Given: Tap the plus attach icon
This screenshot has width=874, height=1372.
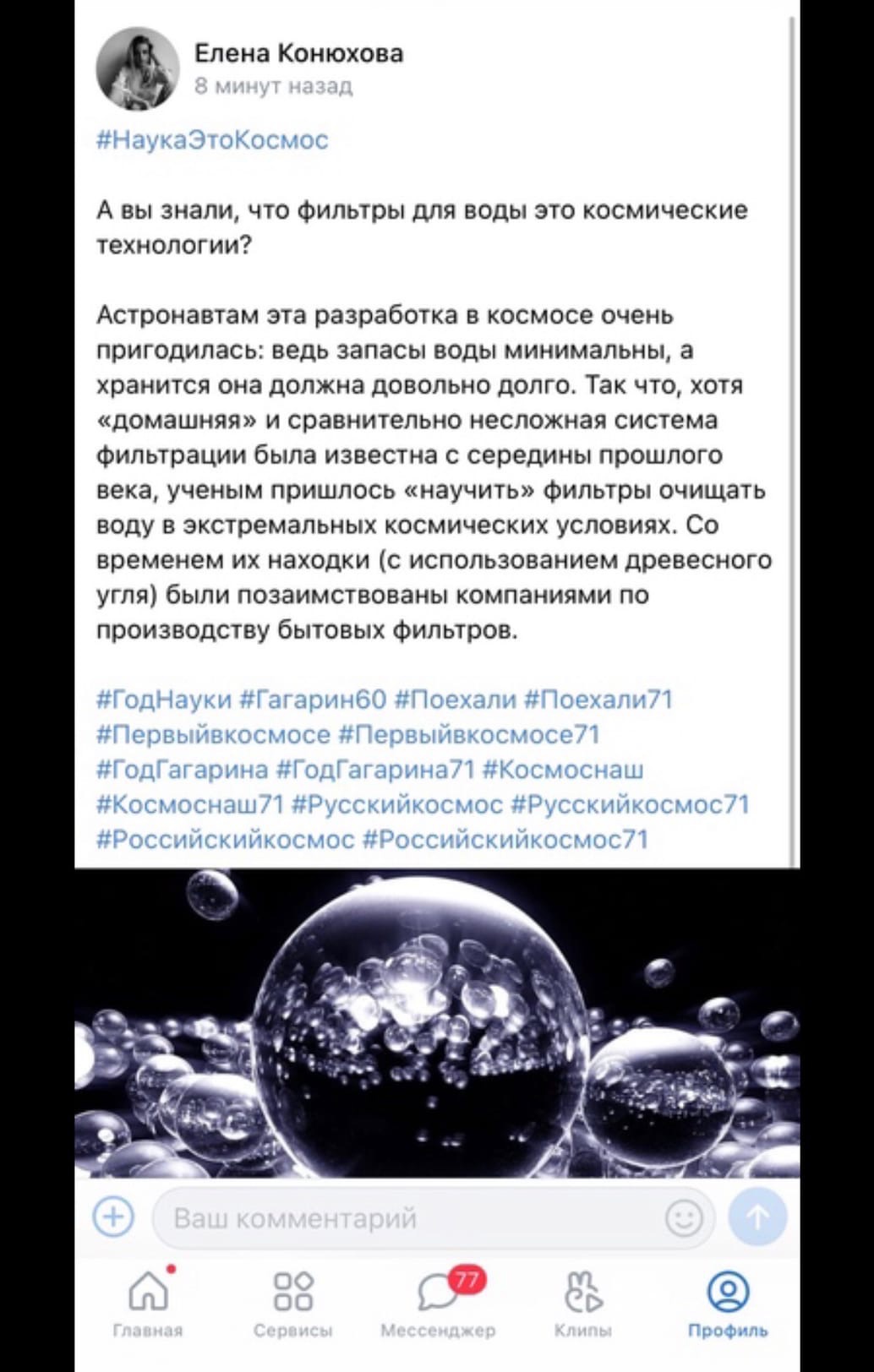Looking at the screenshot, I should click(113, 1217).
